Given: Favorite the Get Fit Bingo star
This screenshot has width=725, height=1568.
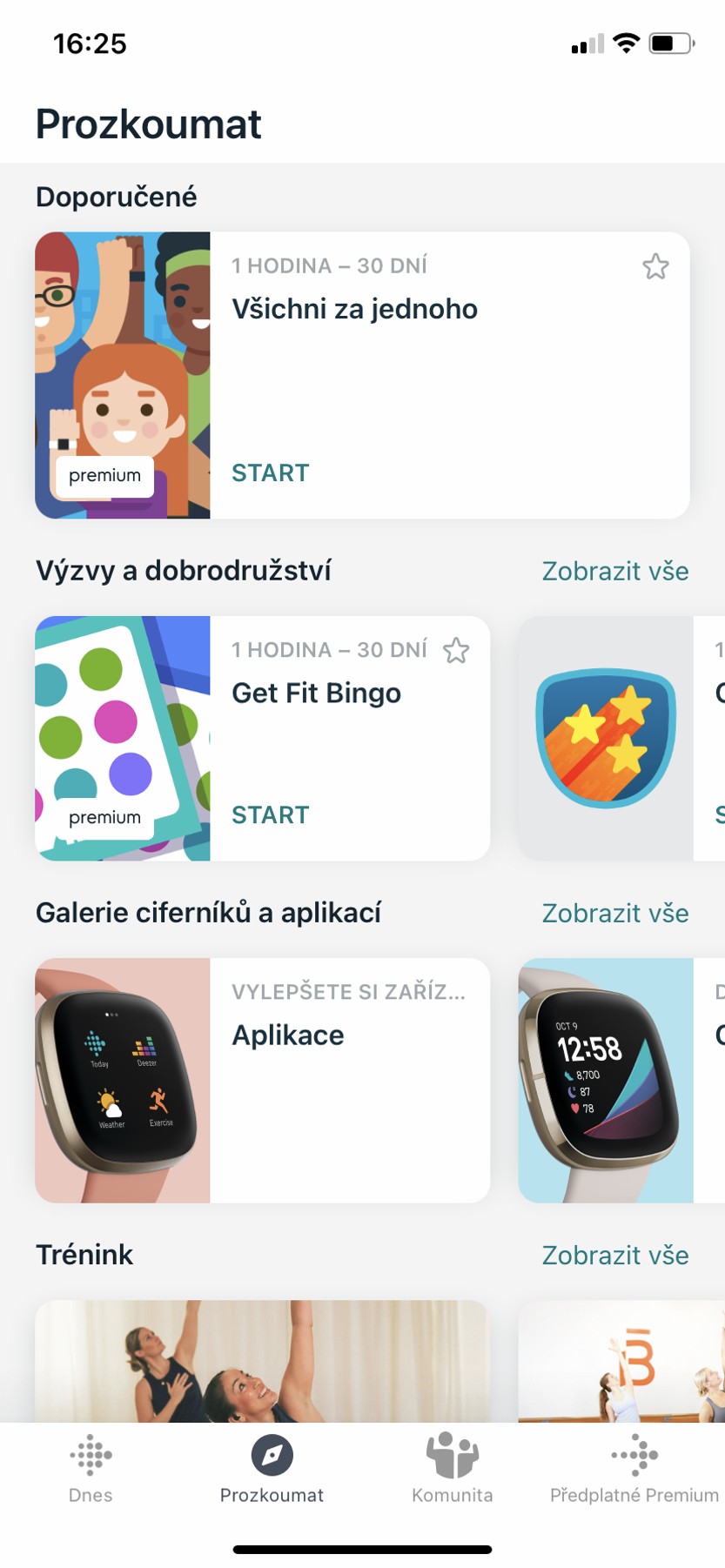Looking at the screenshot, I should pos(456,651).
